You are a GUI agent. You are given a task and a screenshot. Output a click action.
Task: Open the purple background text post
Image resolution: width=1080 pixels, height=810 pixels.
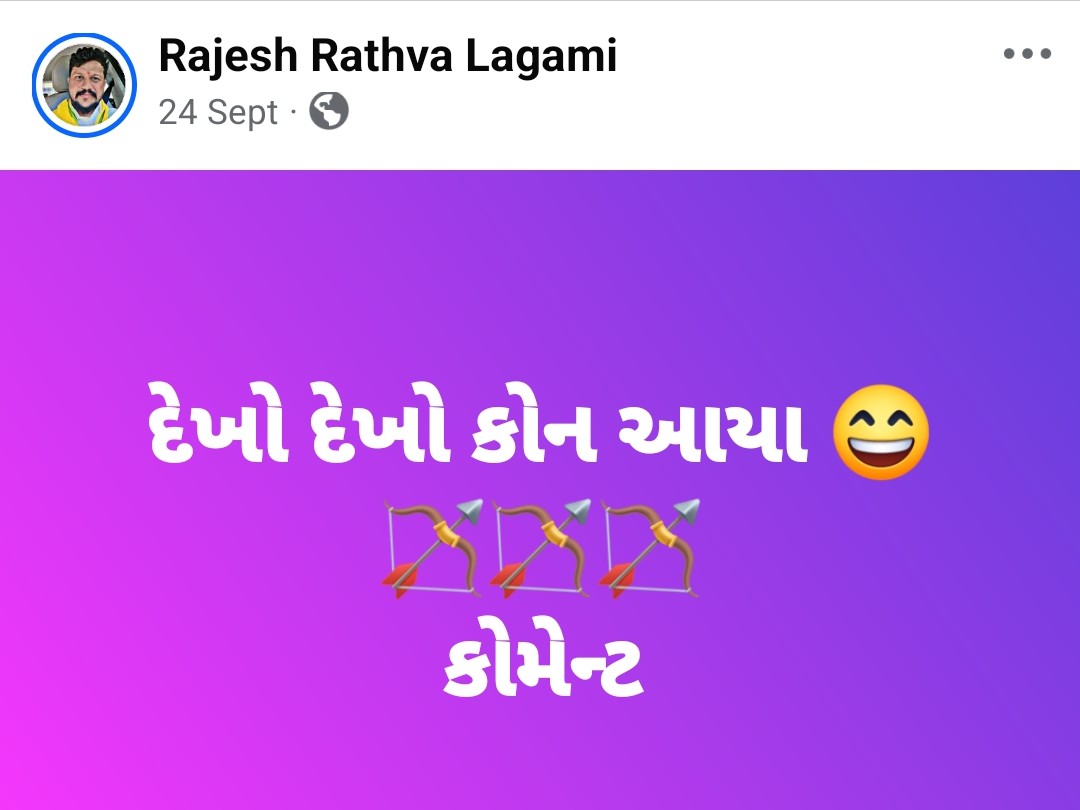(x=540, y=490)
